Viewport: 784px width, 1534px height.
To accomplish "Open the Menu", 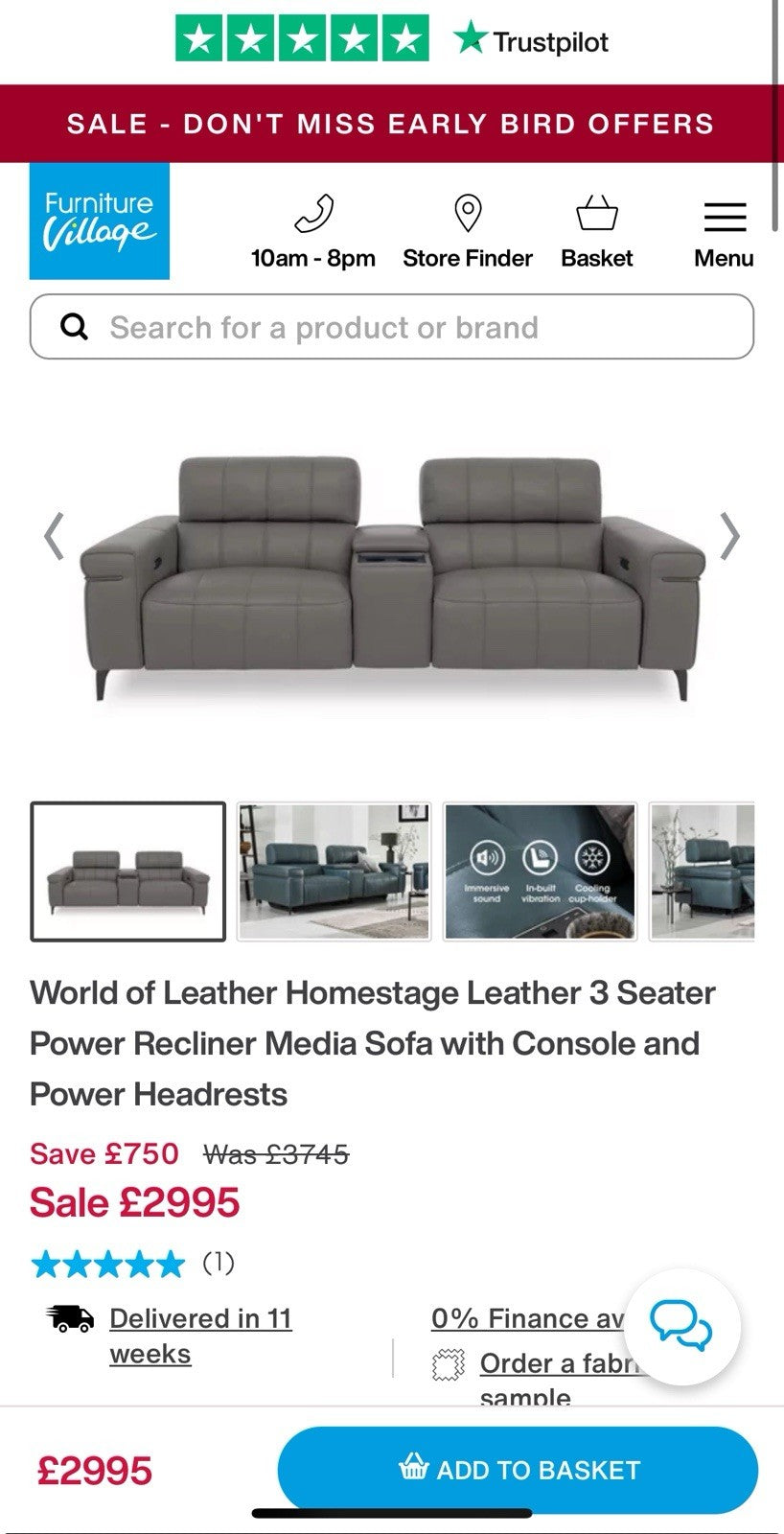I will pos(725,217).
